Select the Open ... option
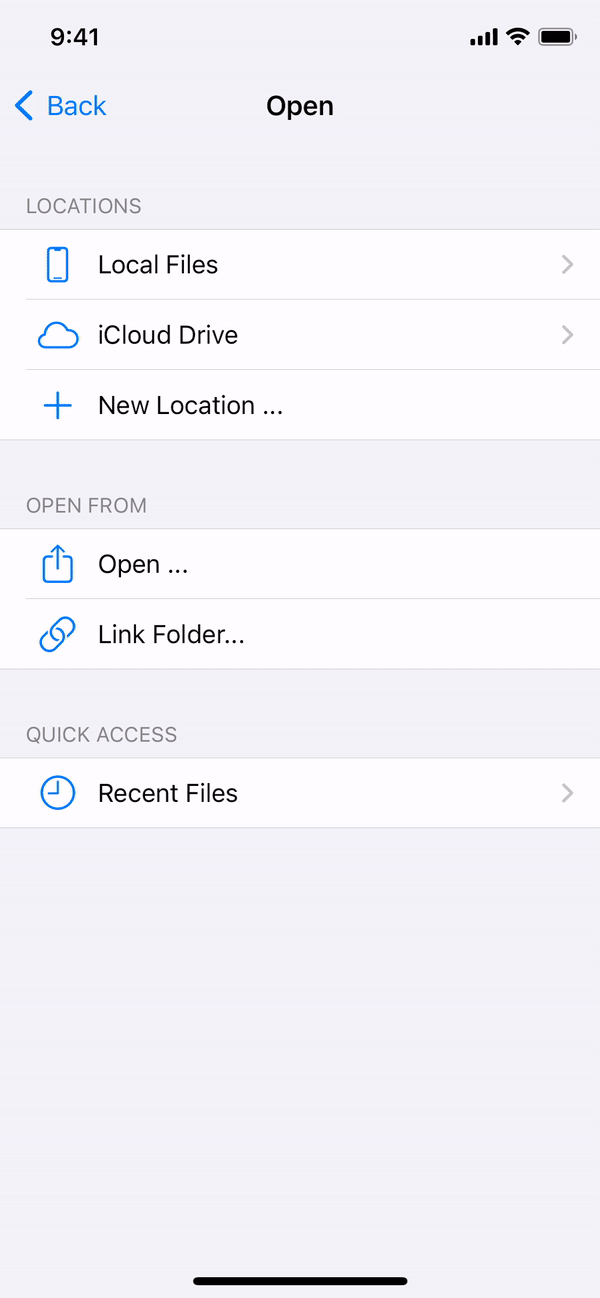The width and height of the screenshot is (600, 1298). [300, 565]
